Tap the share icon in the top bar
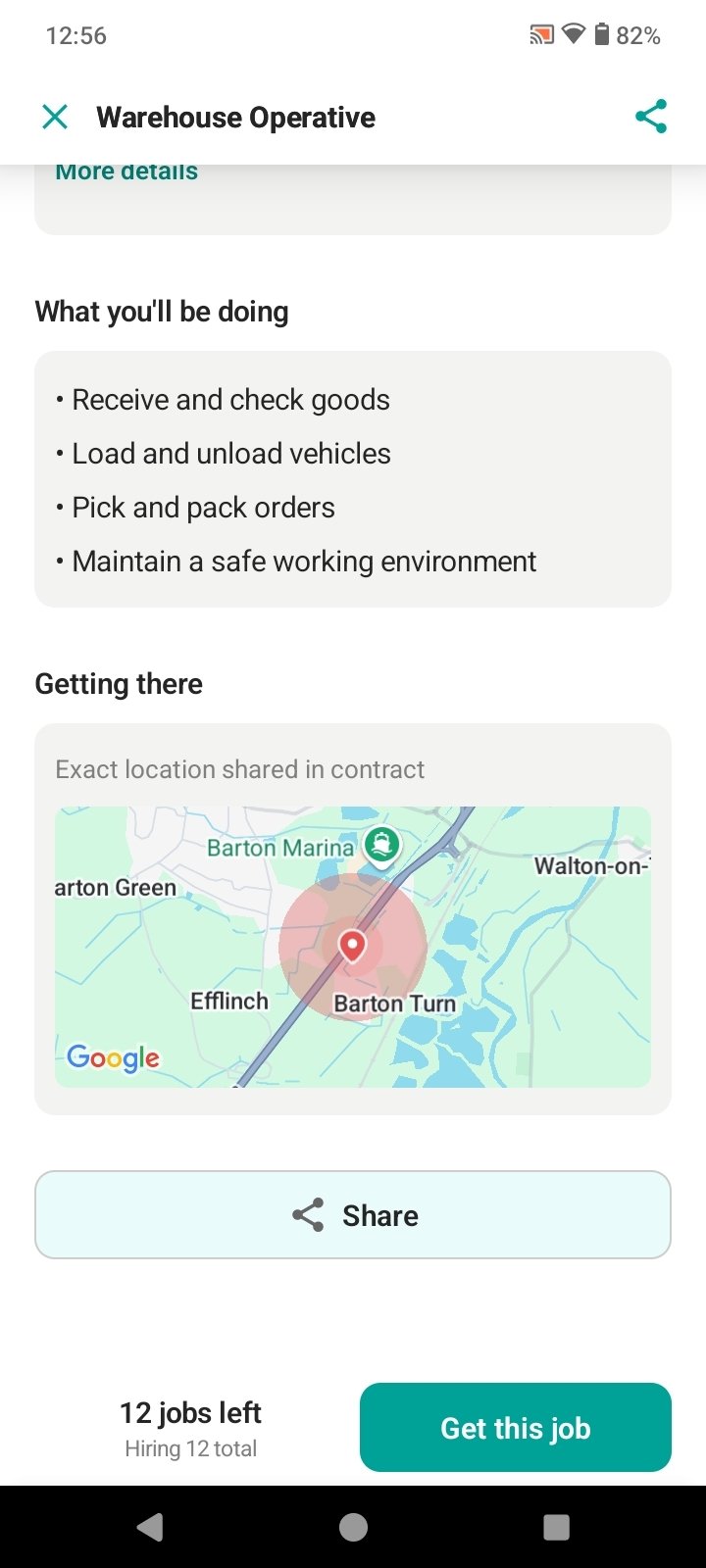The width and height of the screenshot is (706, 1568). [651, 117]
